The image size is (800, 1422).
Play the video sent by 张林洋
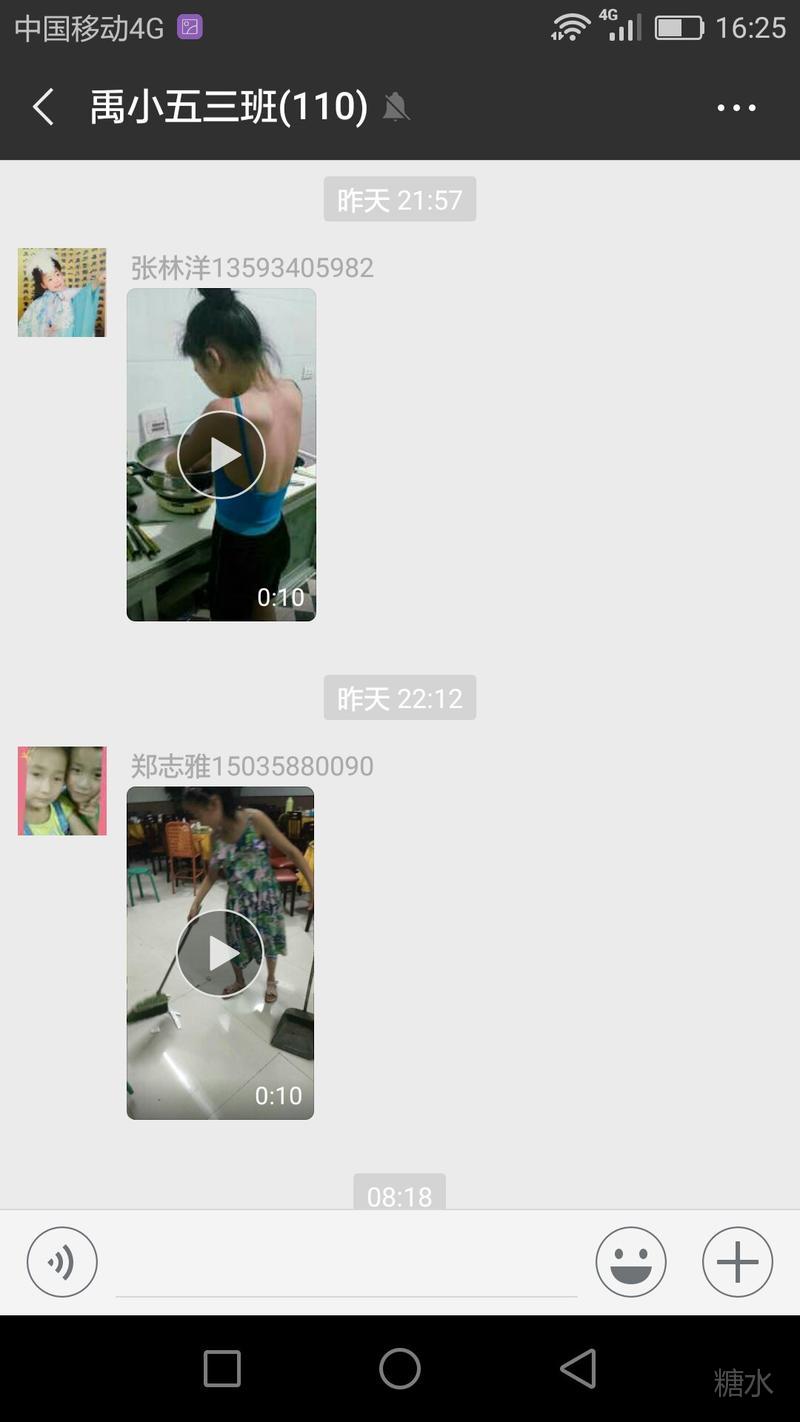(x=221, y=455)
